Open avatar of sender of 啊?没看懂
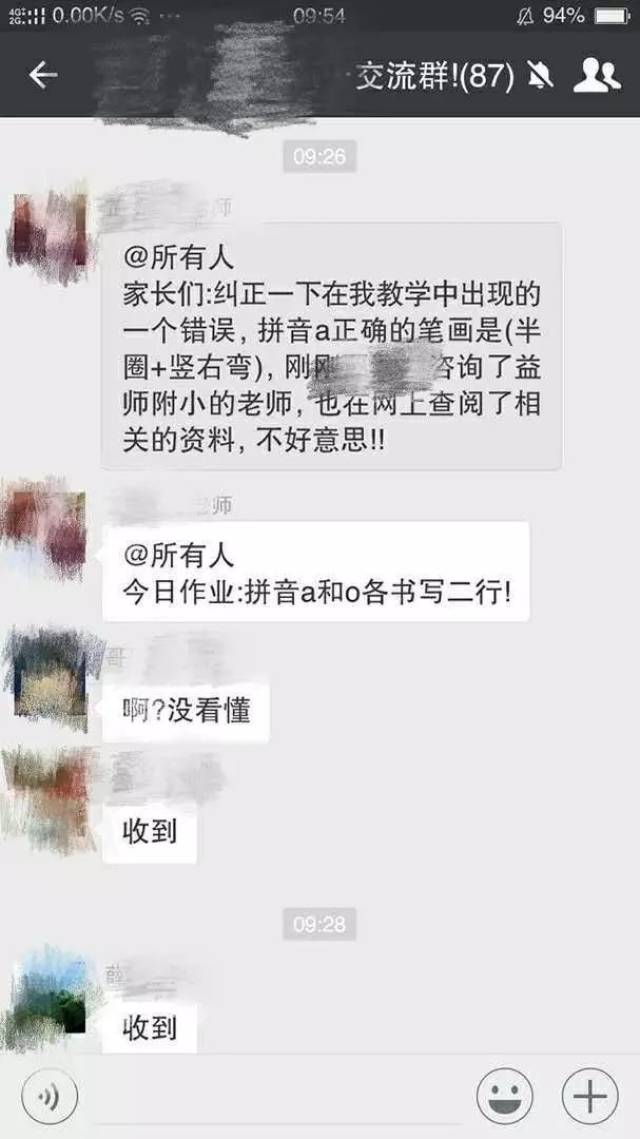This screenshot has width=640, height=1139. coord(49,680)
